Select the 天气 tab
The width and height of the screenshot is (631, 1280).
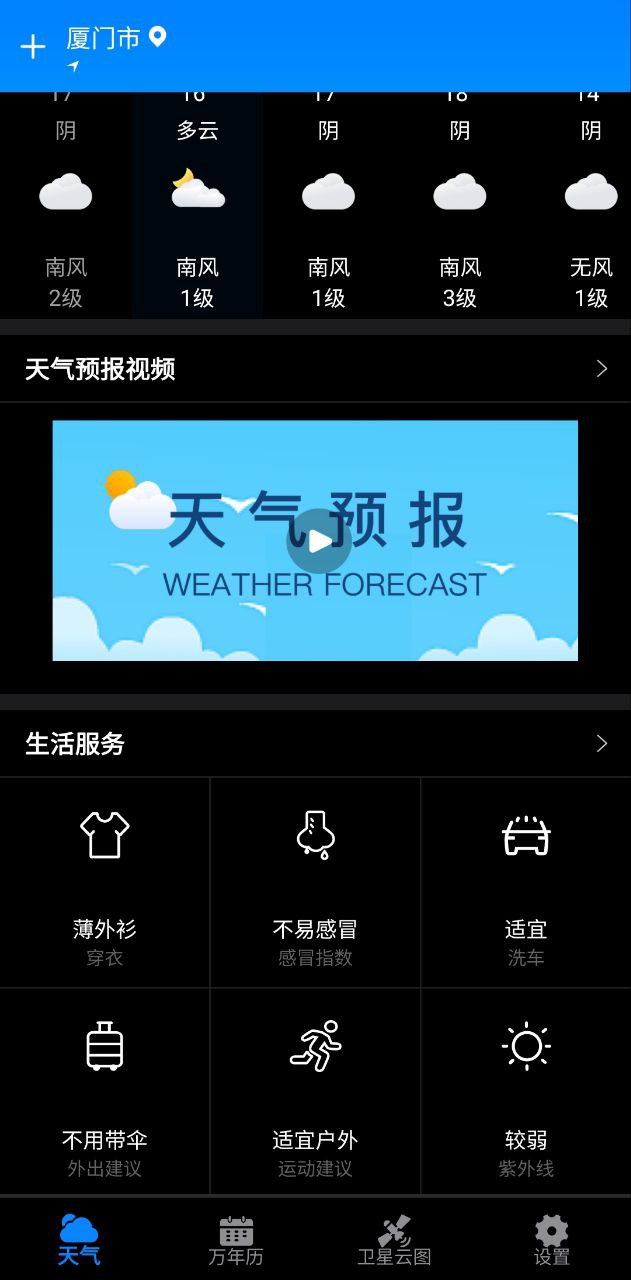pos(79,1240)
